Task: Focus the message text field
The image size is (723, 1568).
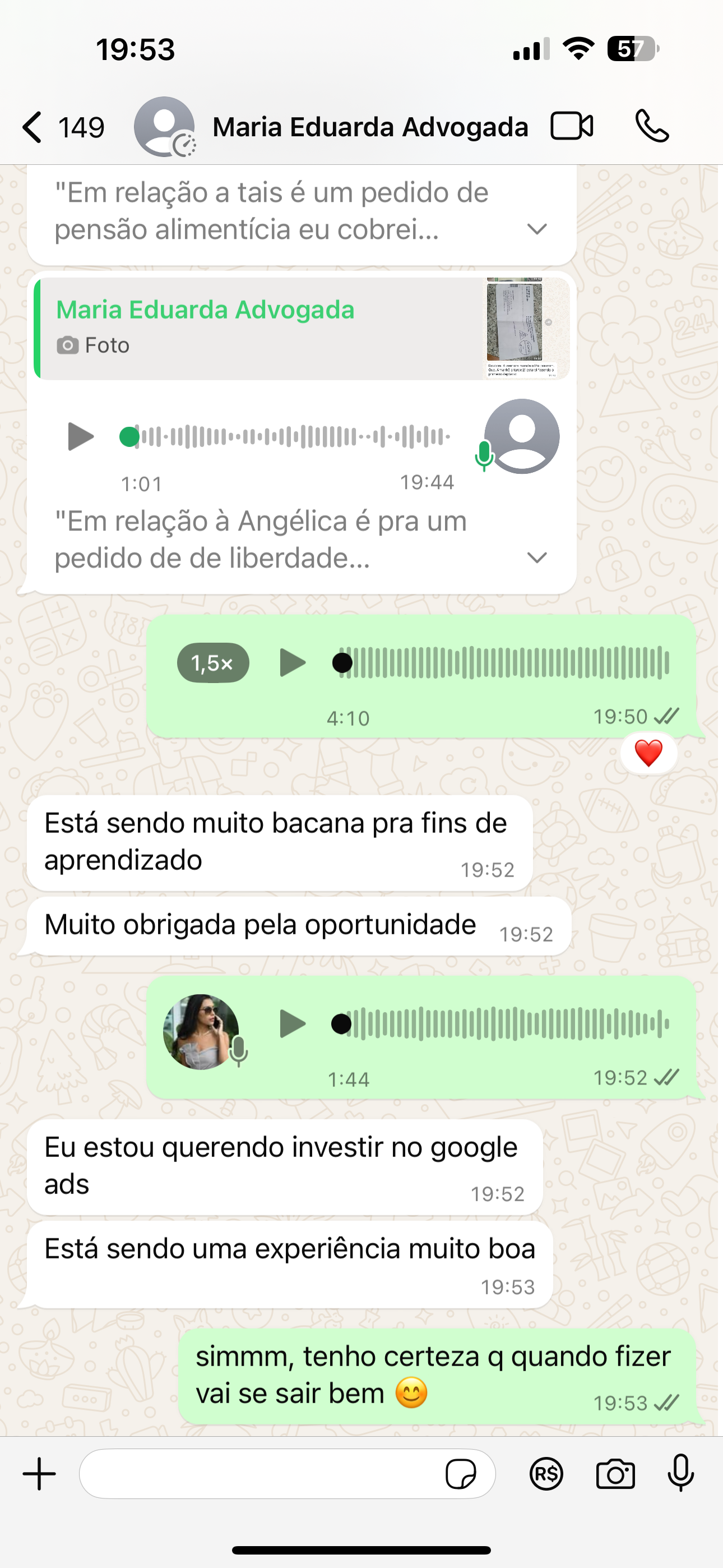Action: pos(262,1474)
